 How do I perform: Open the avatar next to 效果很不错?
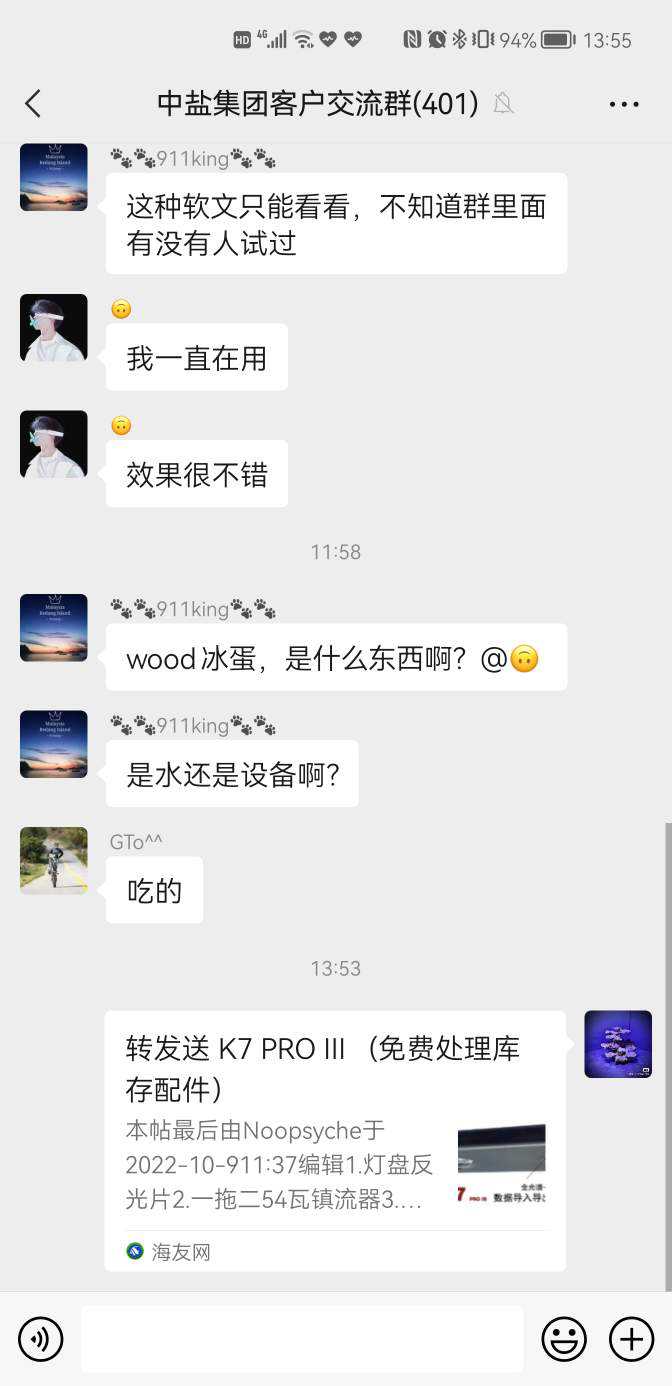54,444
